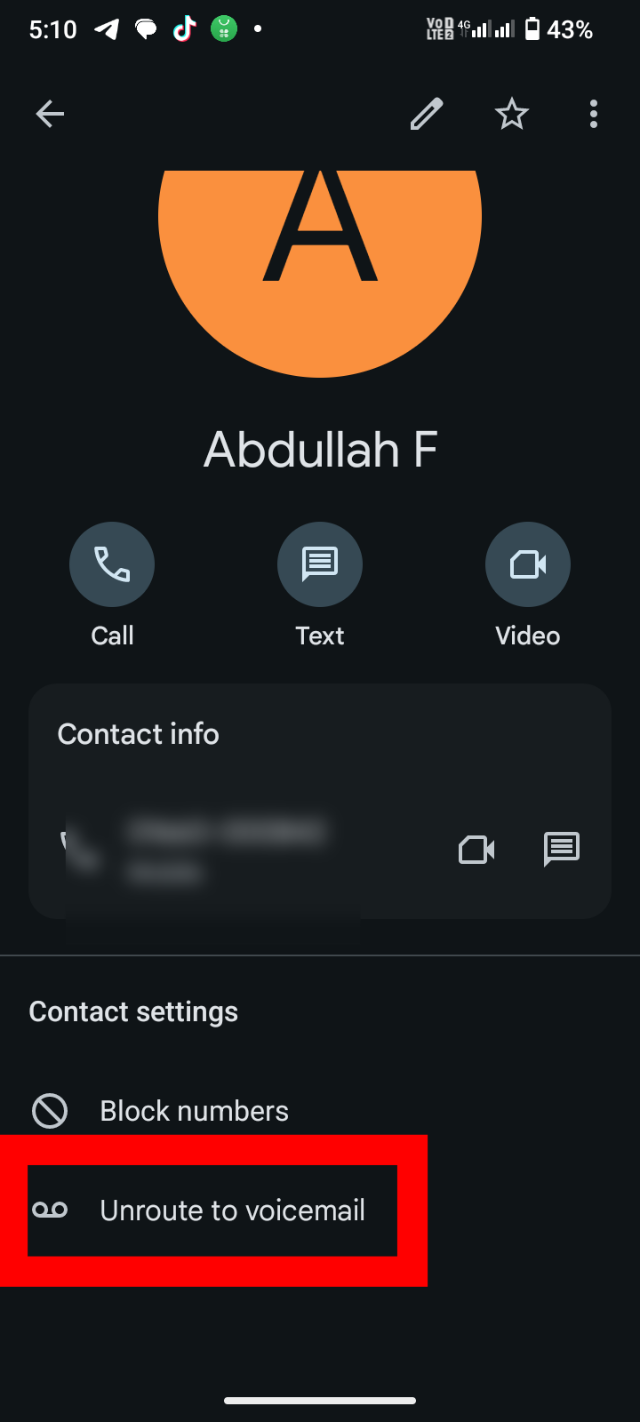Edit contact Abdullah F
The width and height of the screenshot is (640, 1422).
click(x=426, y=115)
